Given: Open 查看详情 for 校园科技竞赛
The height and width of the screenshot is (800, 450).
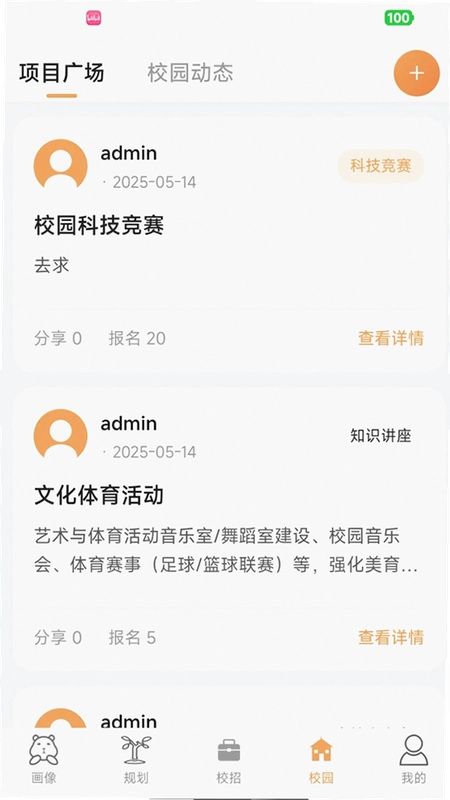Looking at the screenshot, I should point(391,338).
